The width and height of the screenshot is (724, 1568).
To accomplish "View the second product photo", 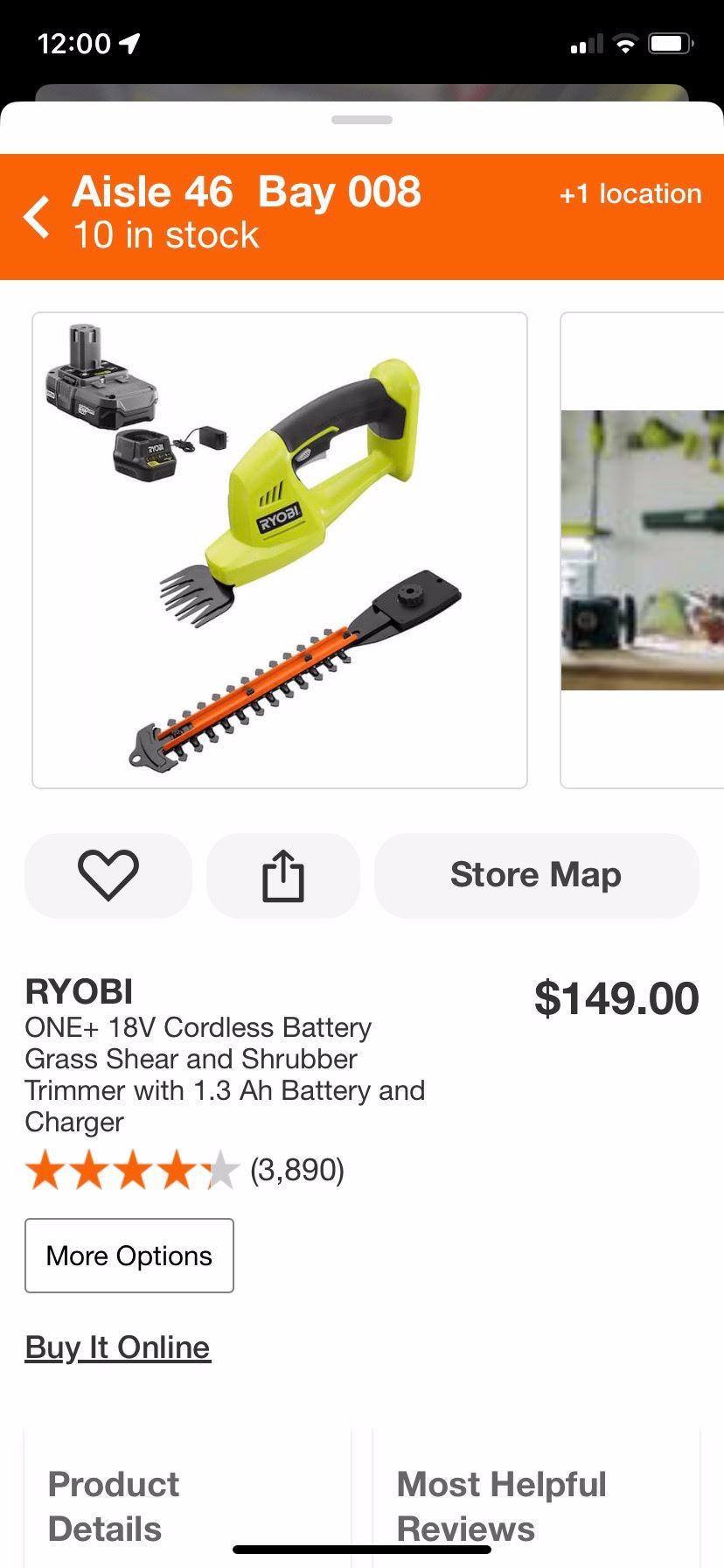I will click(x=643, y=549).
